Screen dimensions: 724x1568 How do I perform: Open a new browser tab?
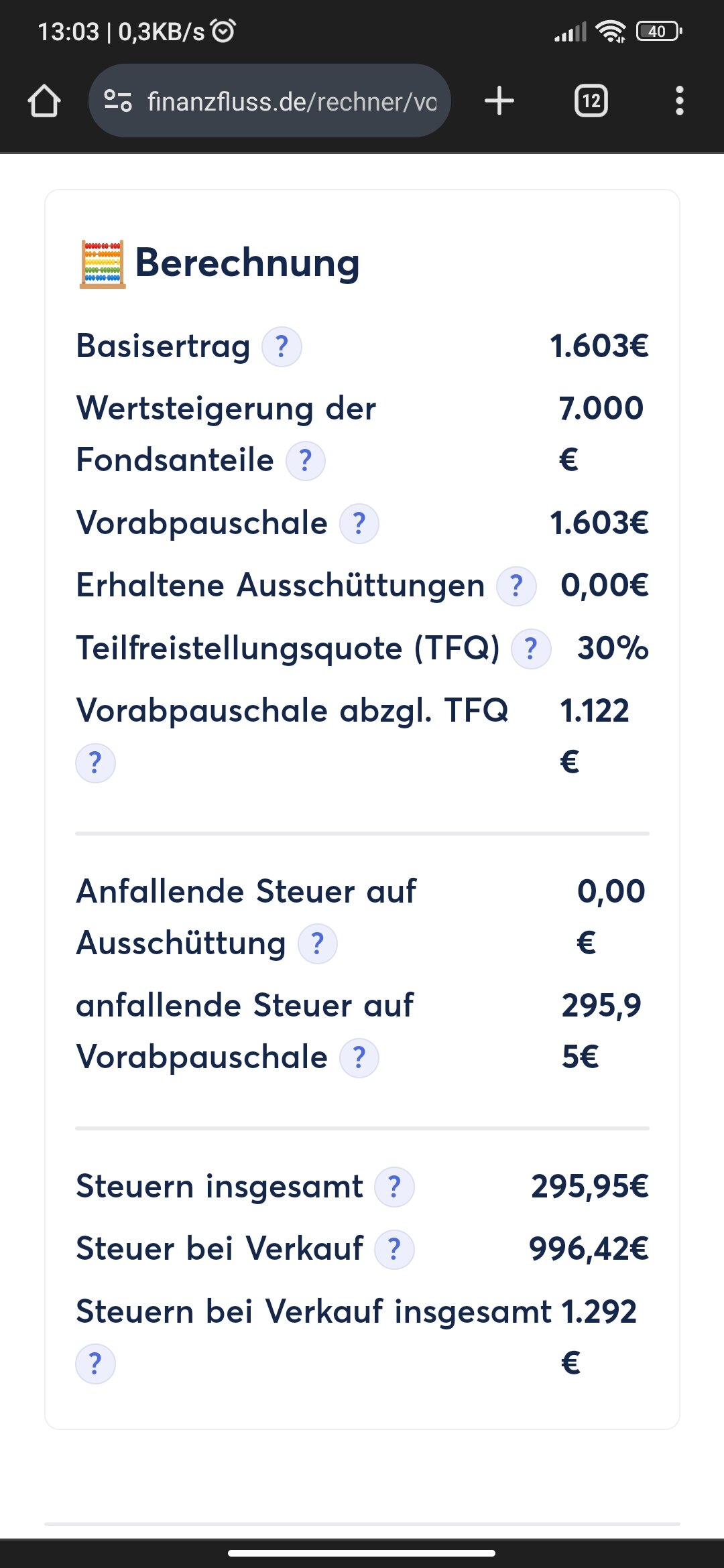[x=499, y=101]
